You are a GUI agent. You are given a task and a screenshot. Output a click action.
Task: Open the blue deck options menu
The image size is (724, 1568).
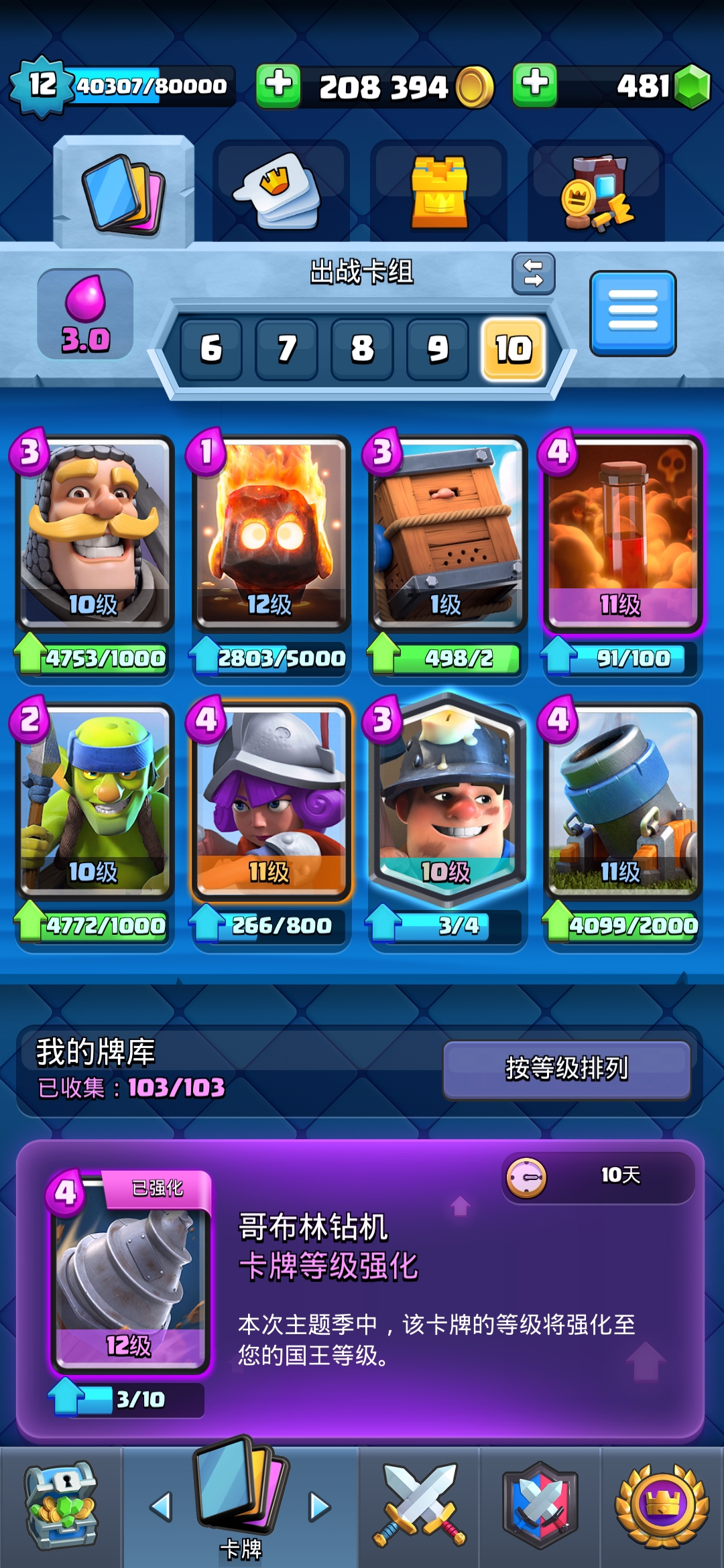point(632,314)
